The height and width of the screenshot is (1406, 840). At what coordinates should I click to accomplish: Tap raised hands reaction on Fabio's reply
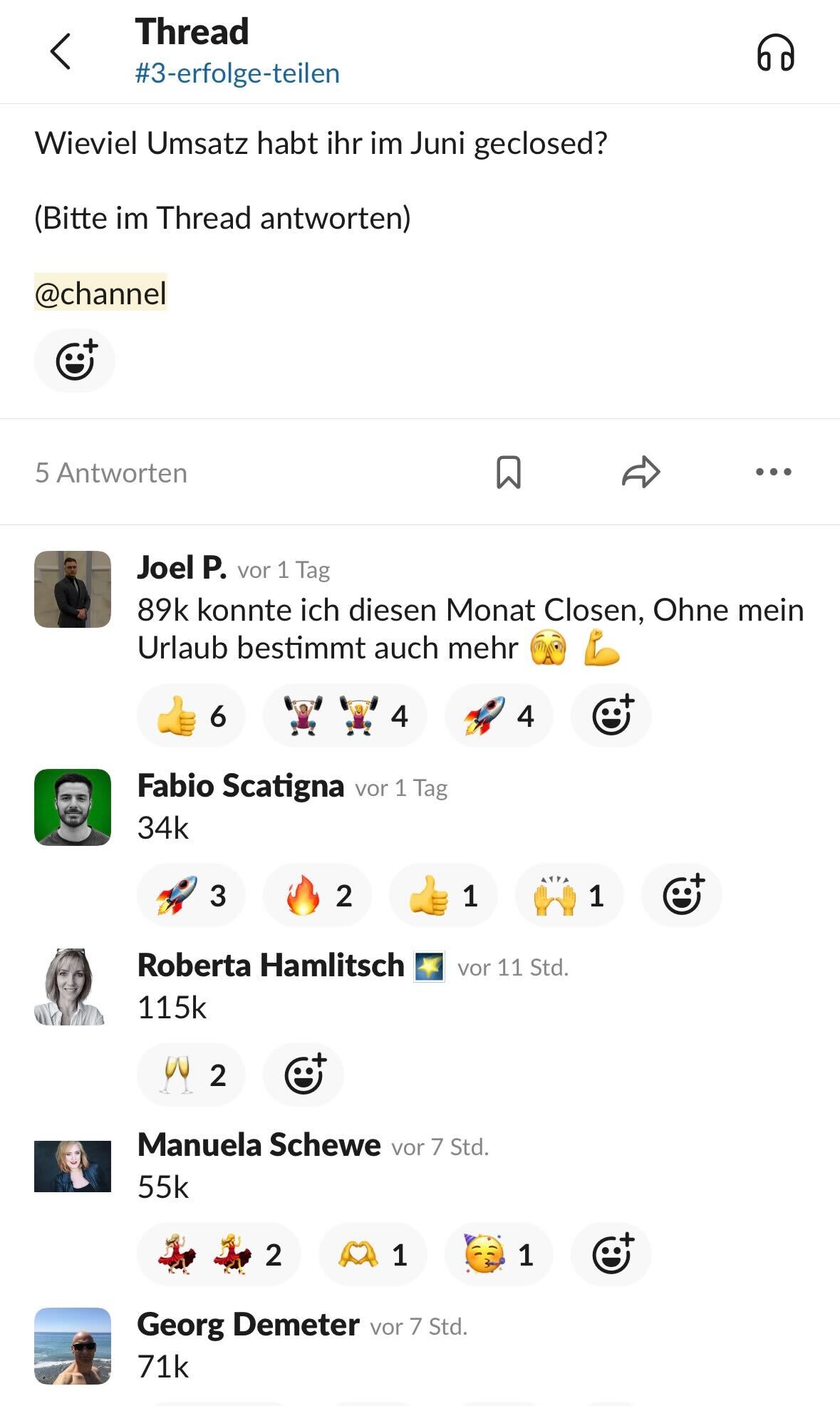coord(569,896)
